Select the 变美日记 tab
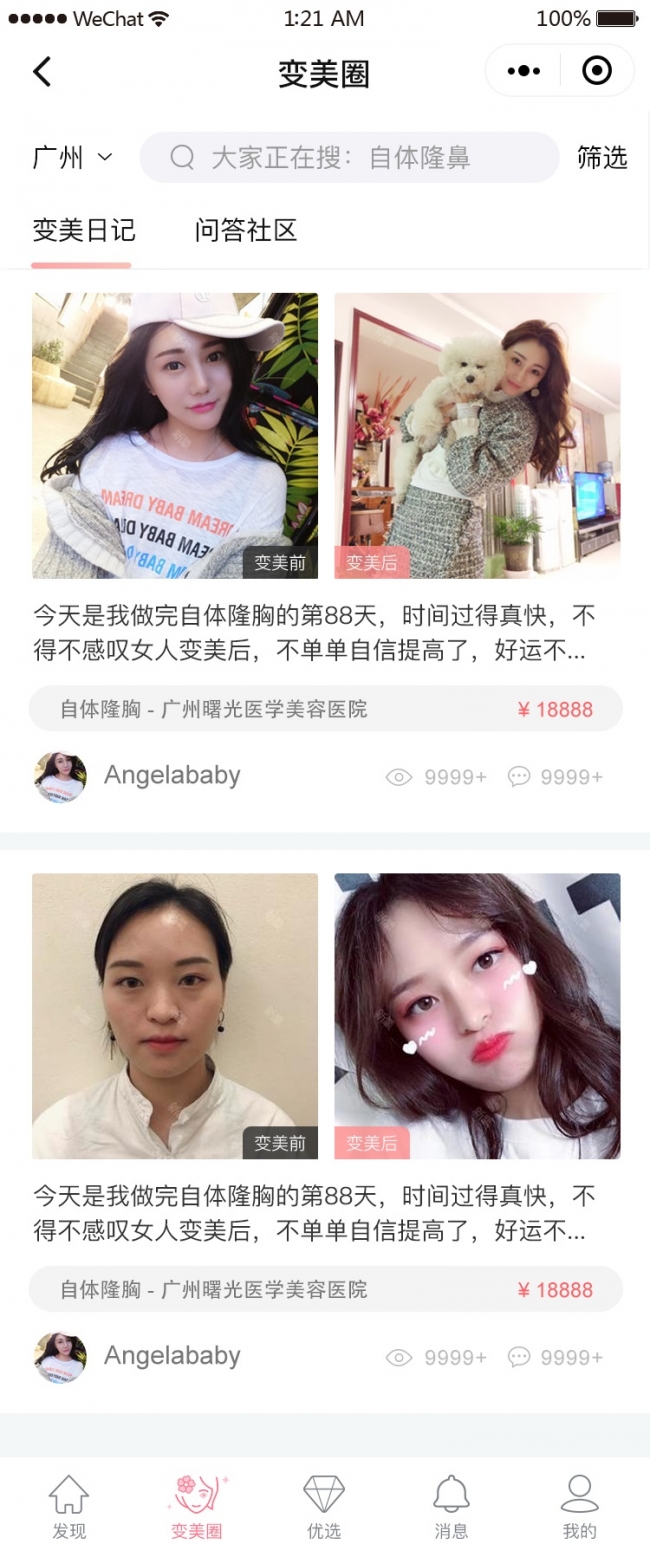 pos(83,231)
